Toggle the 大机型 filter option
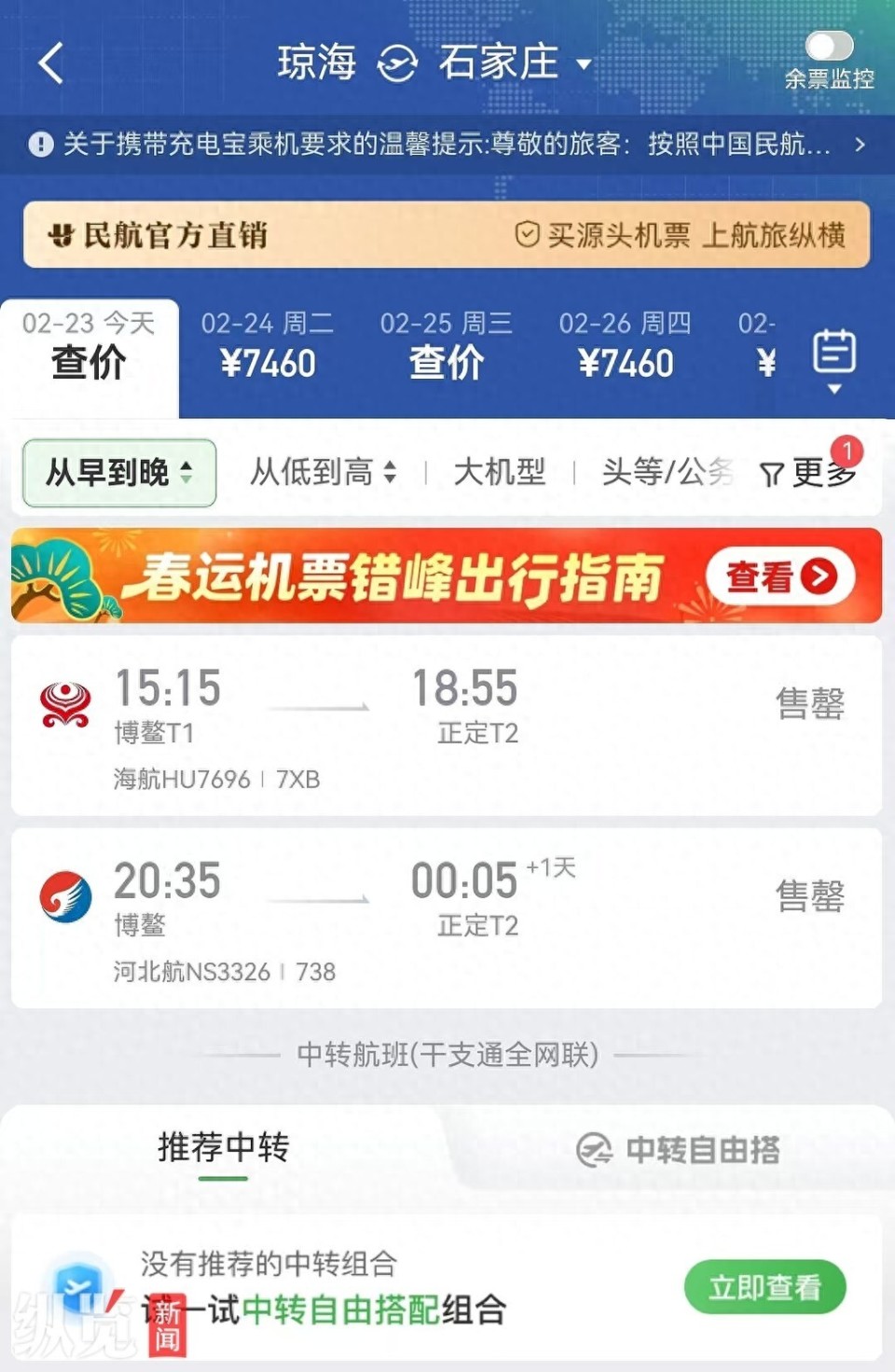This screenshot has width=895, height=1372. 500,472
